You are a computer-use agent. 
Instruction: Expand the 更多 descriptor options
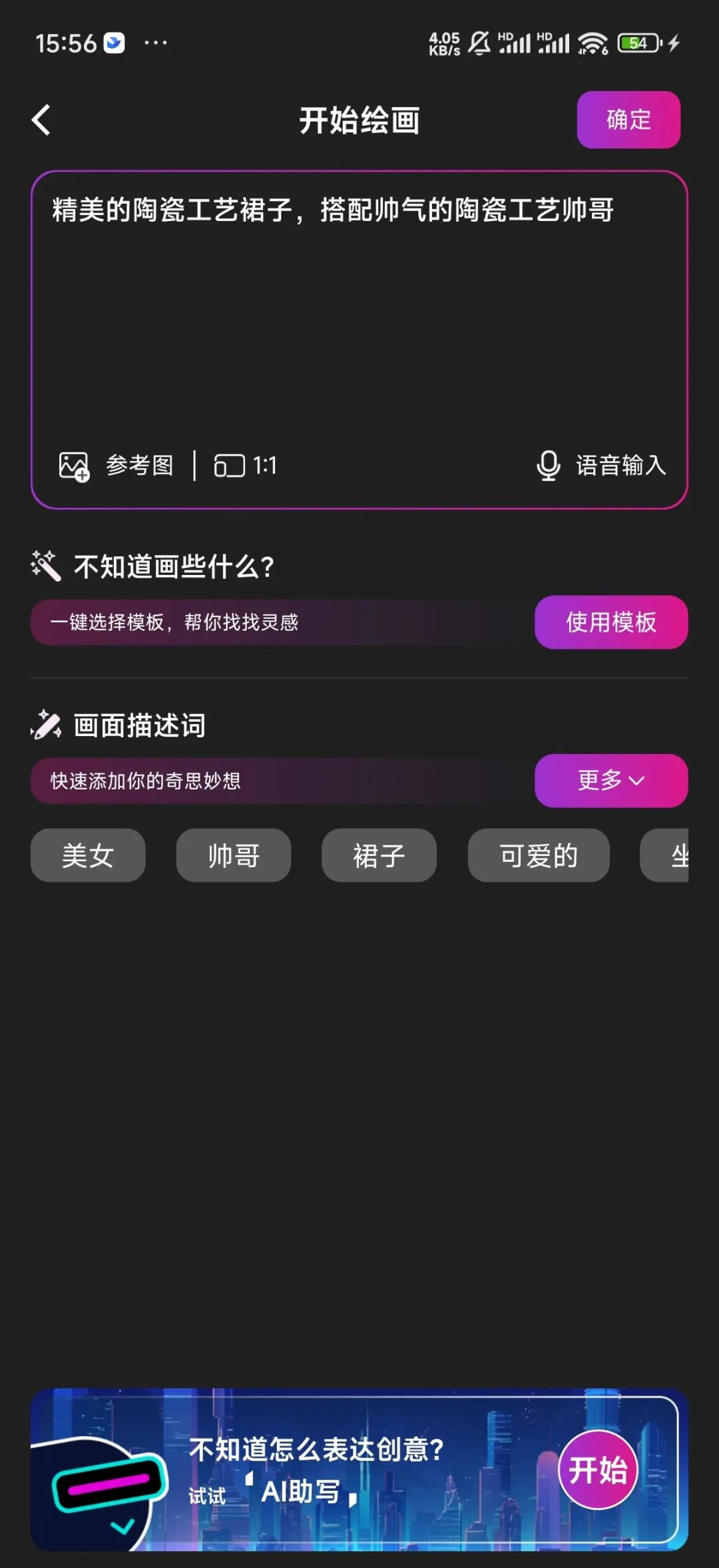click(x=610, y=781)
